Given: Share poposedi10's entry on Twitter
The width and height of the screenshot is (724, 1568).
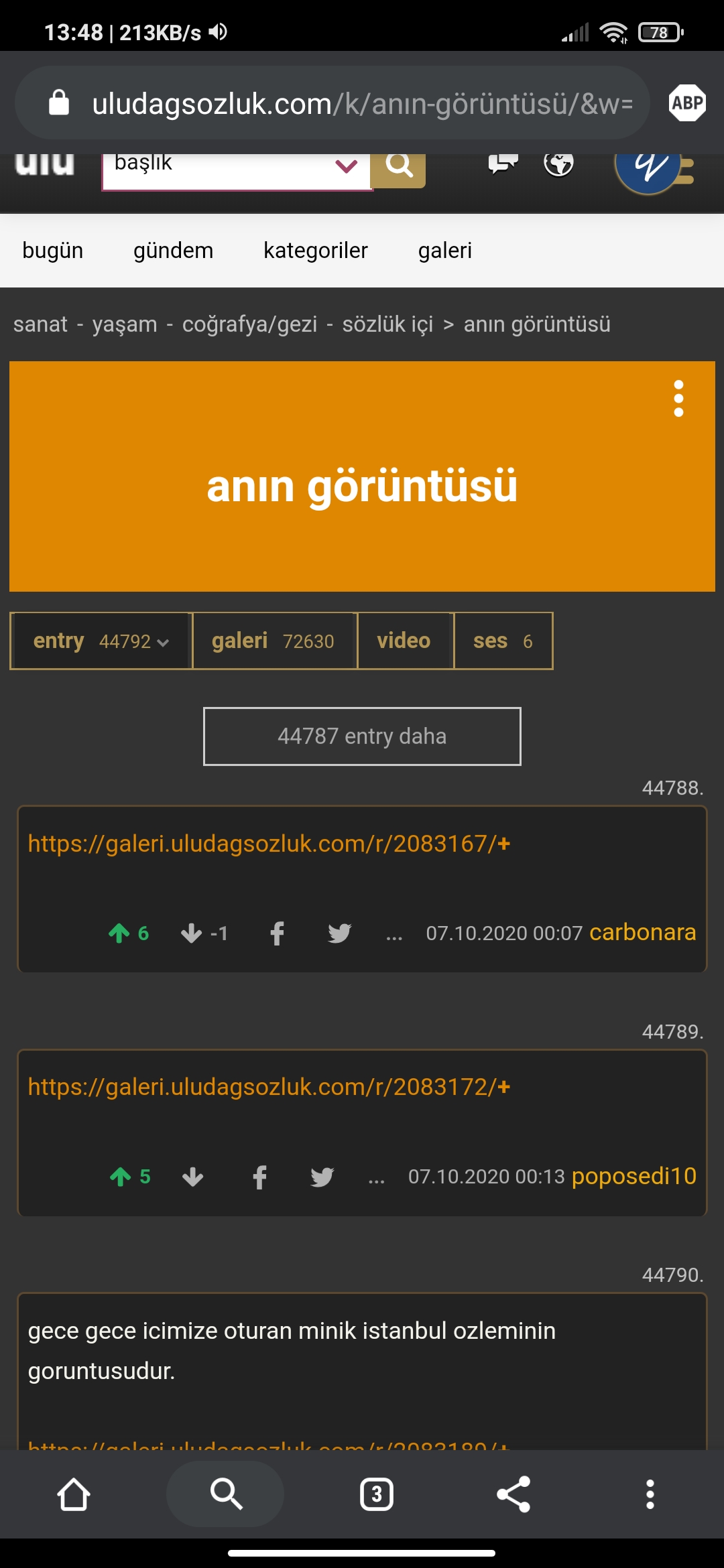Looking at the screenshot, I should click(322, 1177).
